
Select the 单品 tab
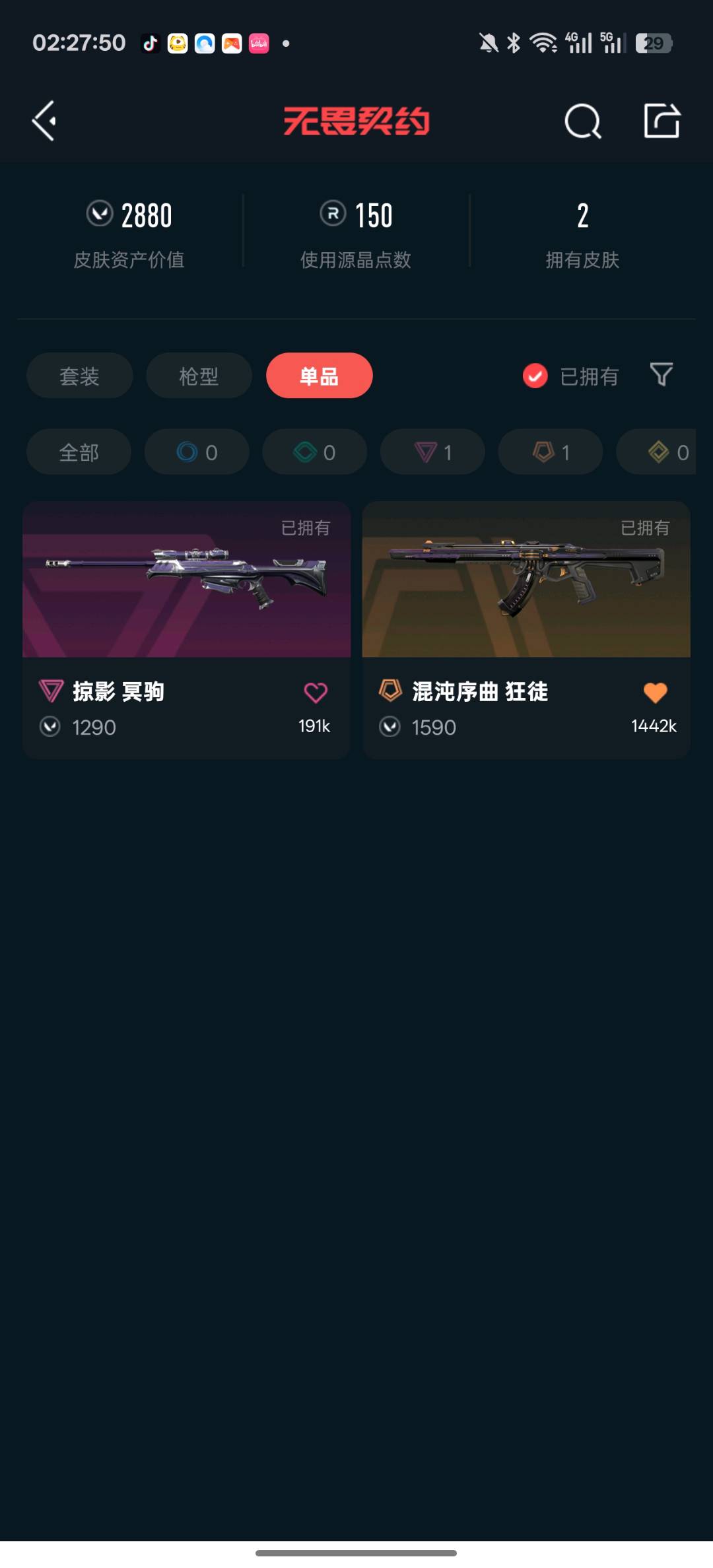tap(319, 376)
